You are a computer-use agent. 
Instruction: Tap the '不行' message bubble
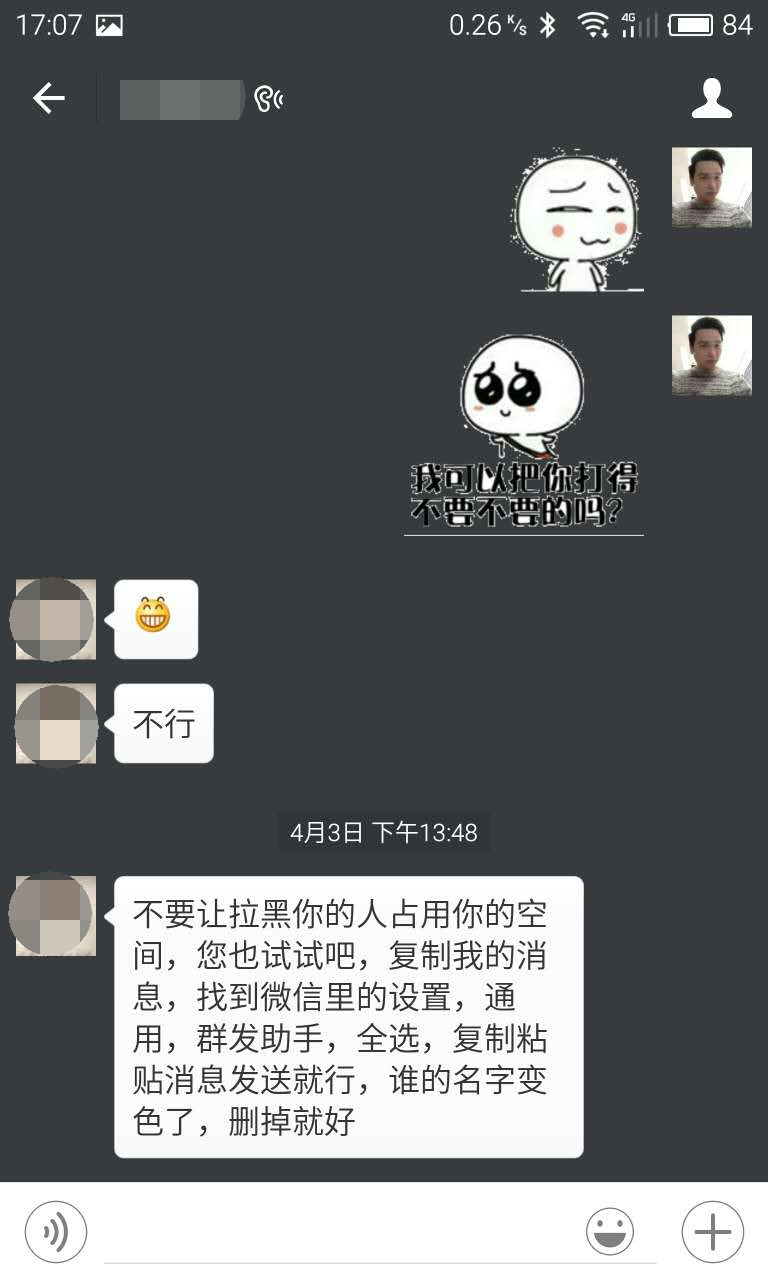click(x=162, y=724)
